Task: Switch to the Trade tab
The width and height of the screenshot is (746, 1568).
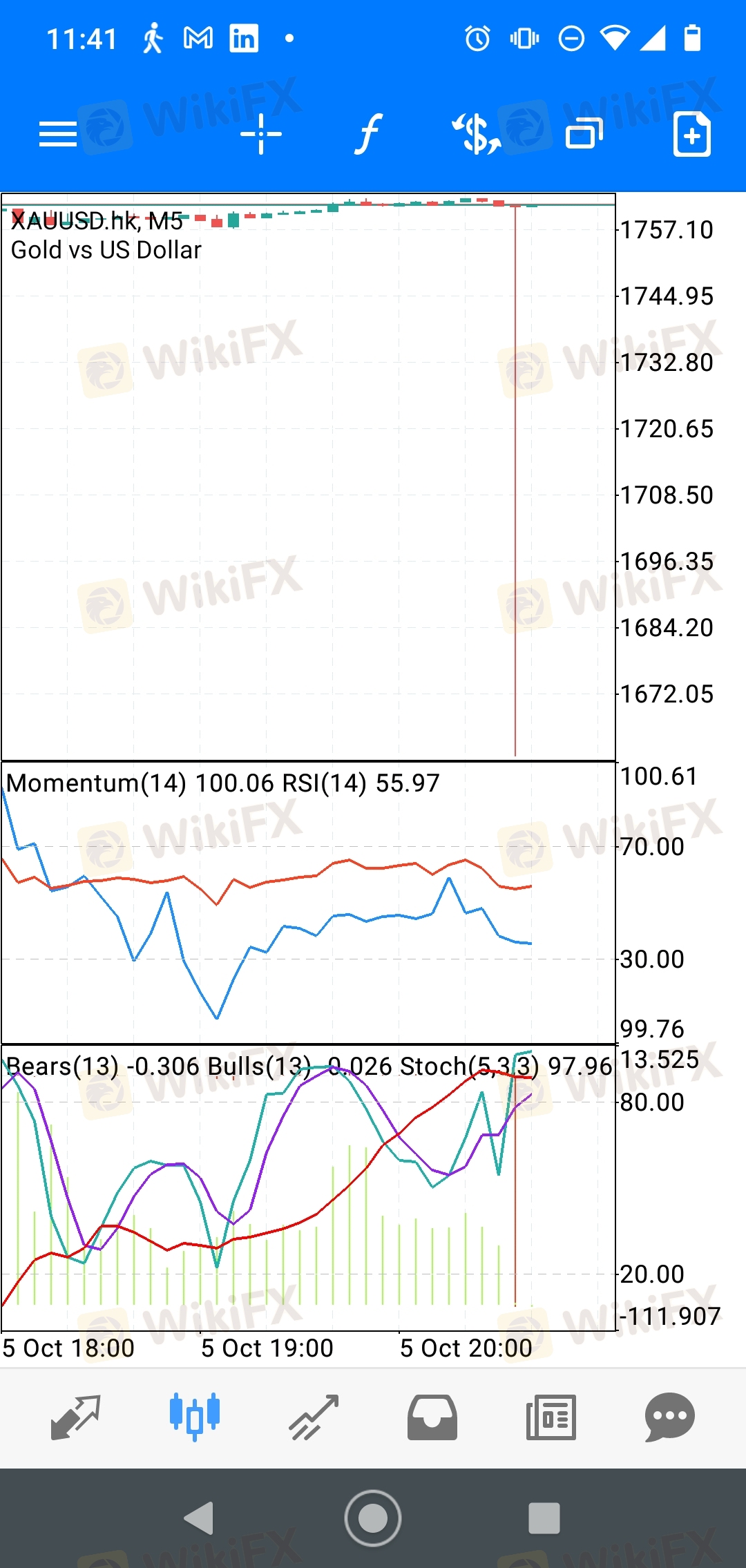Action: (314, 1417)
